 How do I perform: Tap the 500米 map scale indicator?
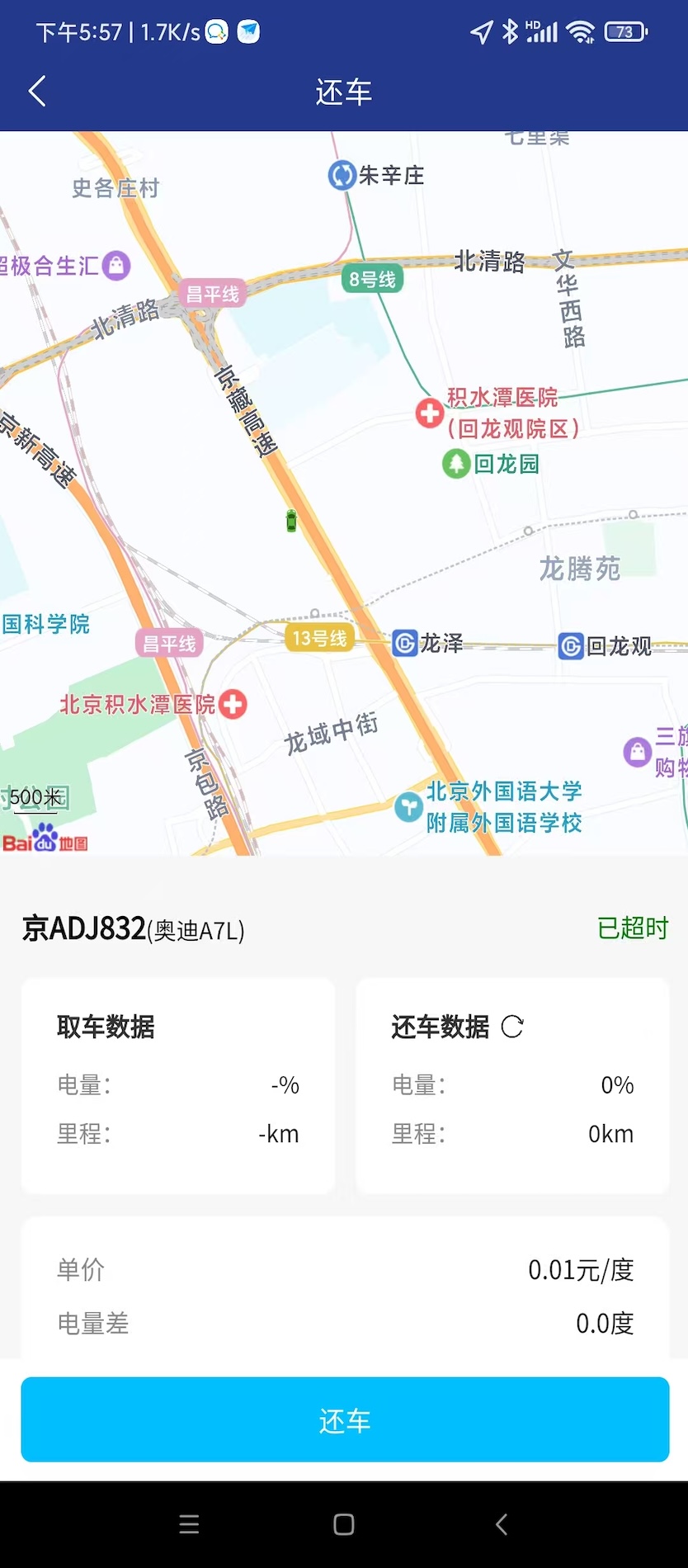(36, 796)
